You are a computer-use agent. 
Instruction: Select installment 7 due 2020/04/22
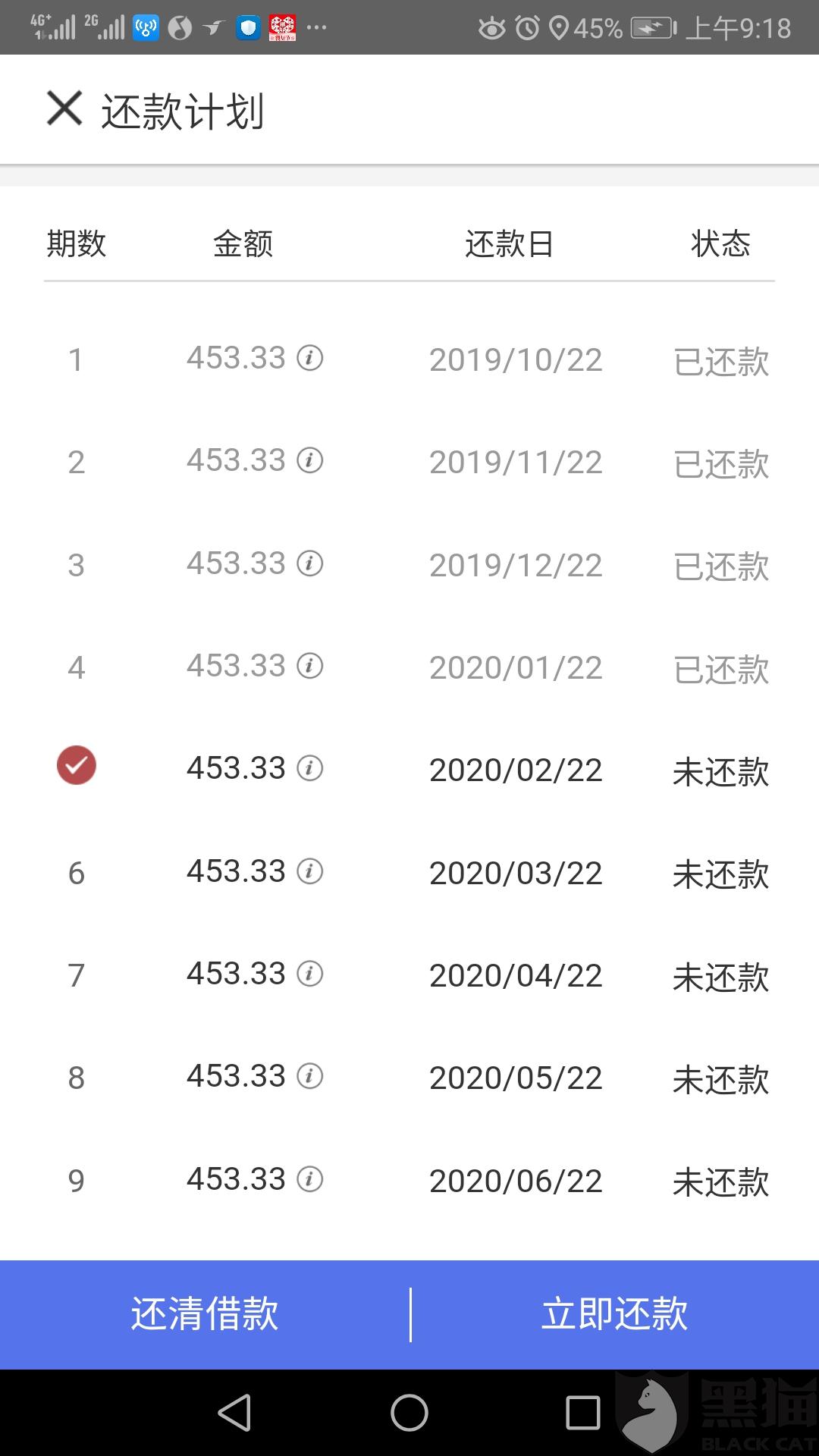tap(77, 976)
